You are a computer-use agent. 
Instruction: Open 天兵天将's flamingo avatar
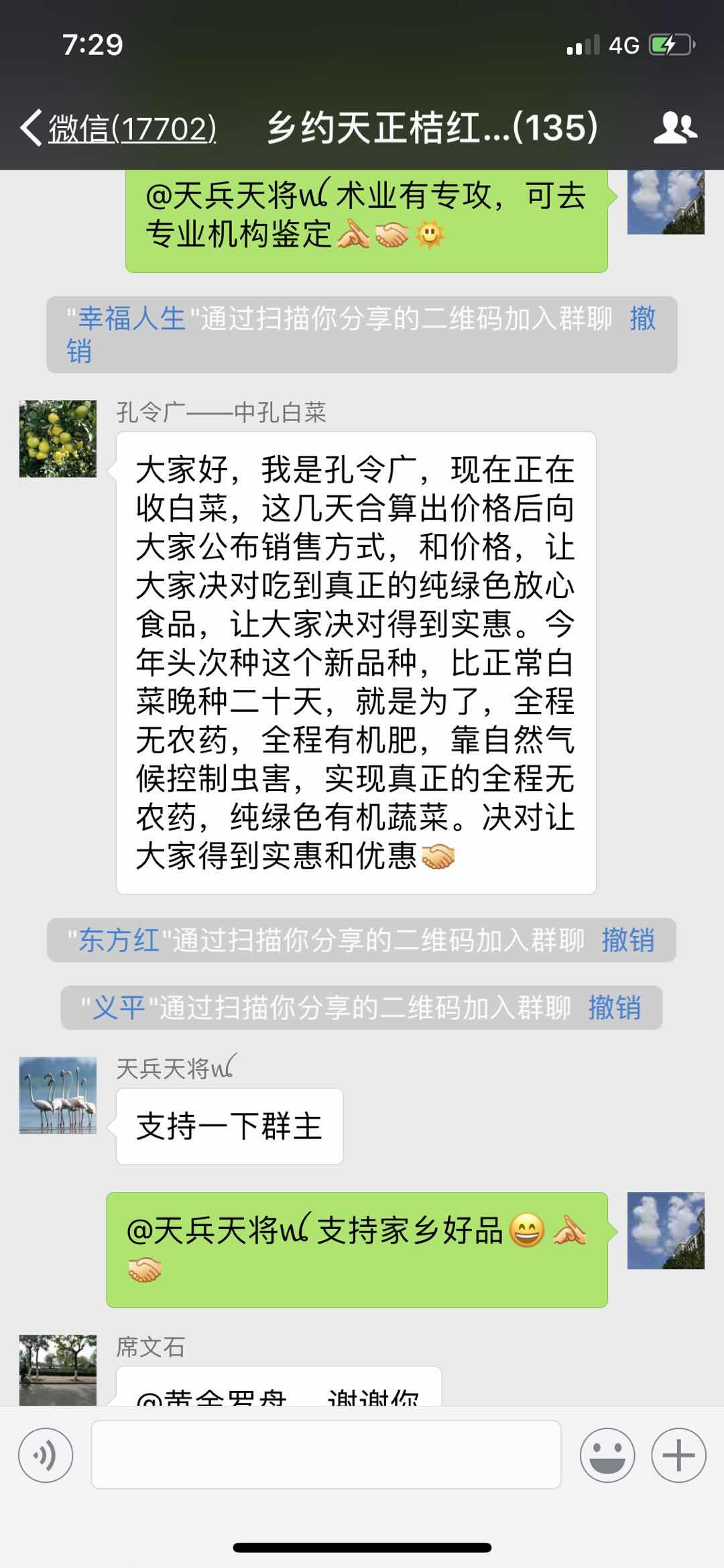tap(58, 1095)
